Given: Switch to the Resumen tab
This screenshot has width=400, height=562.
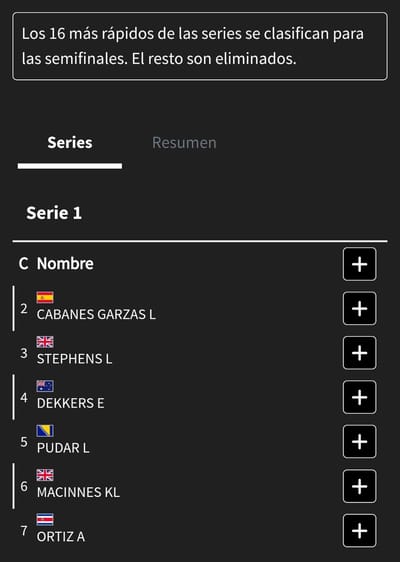Looking at the screenshot, I should 184,143.
